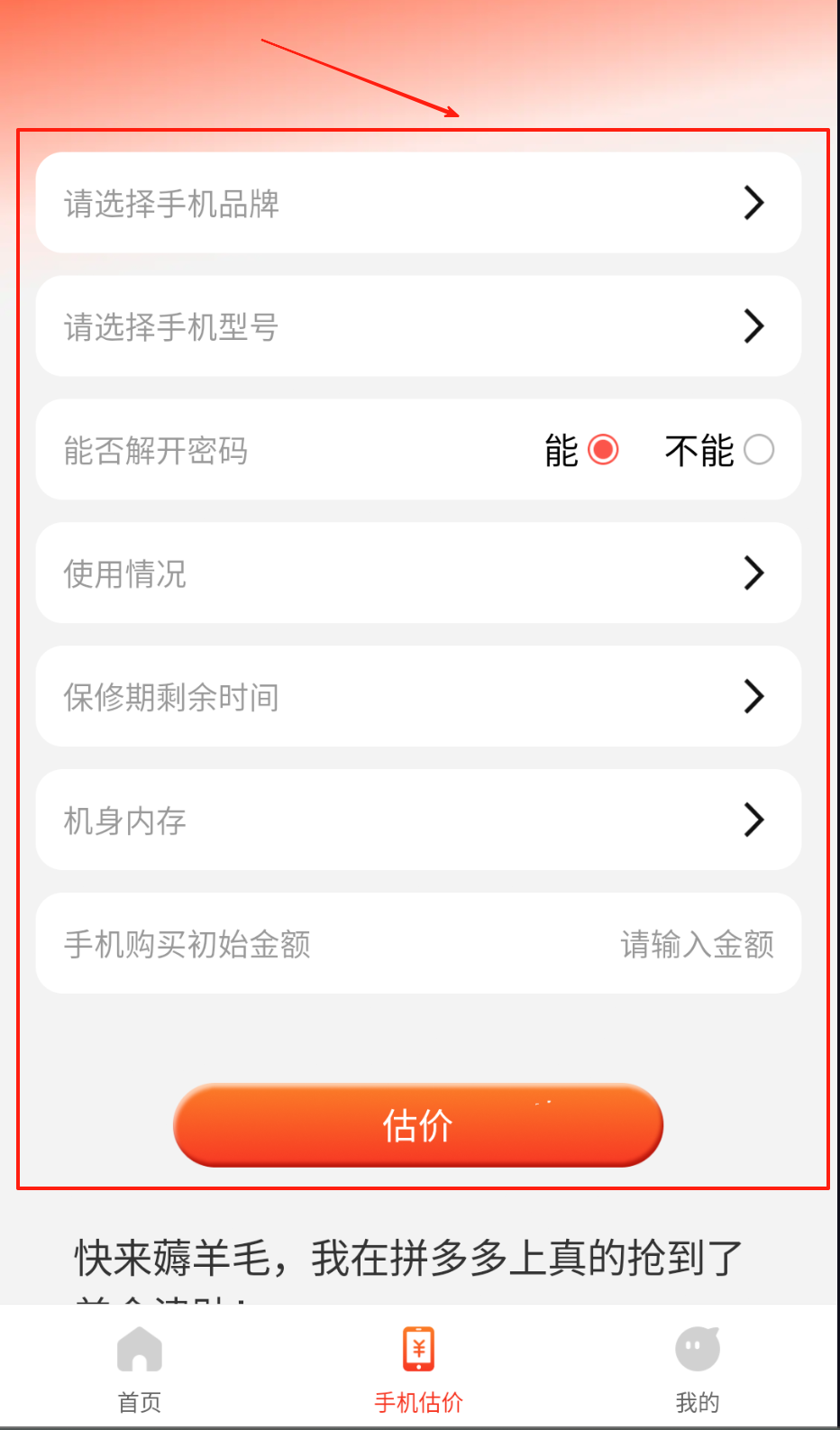Viewport: 840px width, 1430px height.
Task: Open the 使用情况 selector
Action: [418, 573]
